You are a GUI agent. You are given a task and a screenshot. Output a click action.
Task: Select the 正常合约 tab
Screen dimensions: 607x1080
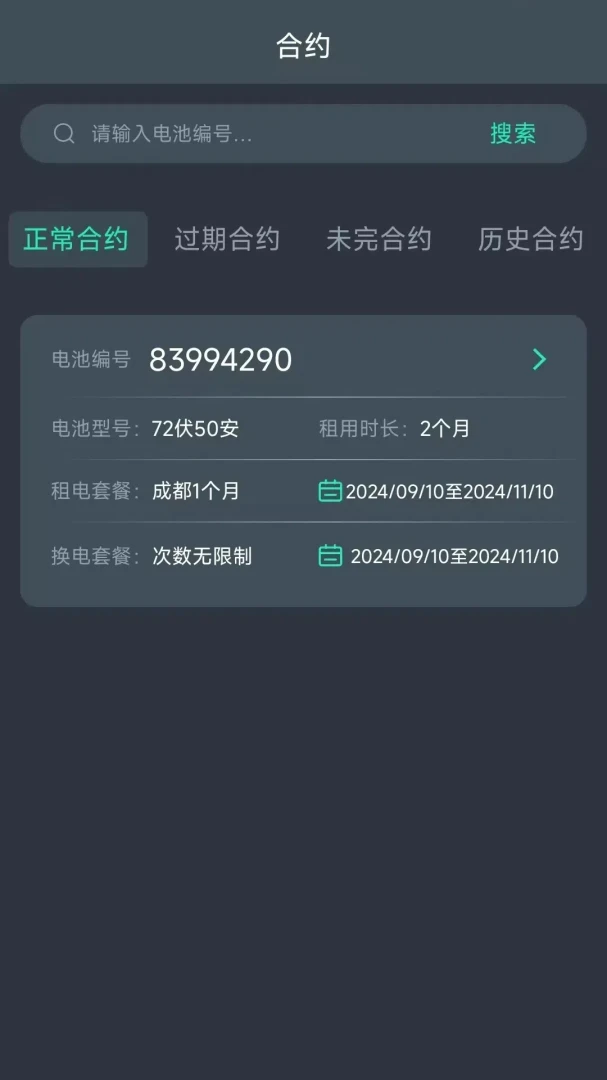pos(78,239)
